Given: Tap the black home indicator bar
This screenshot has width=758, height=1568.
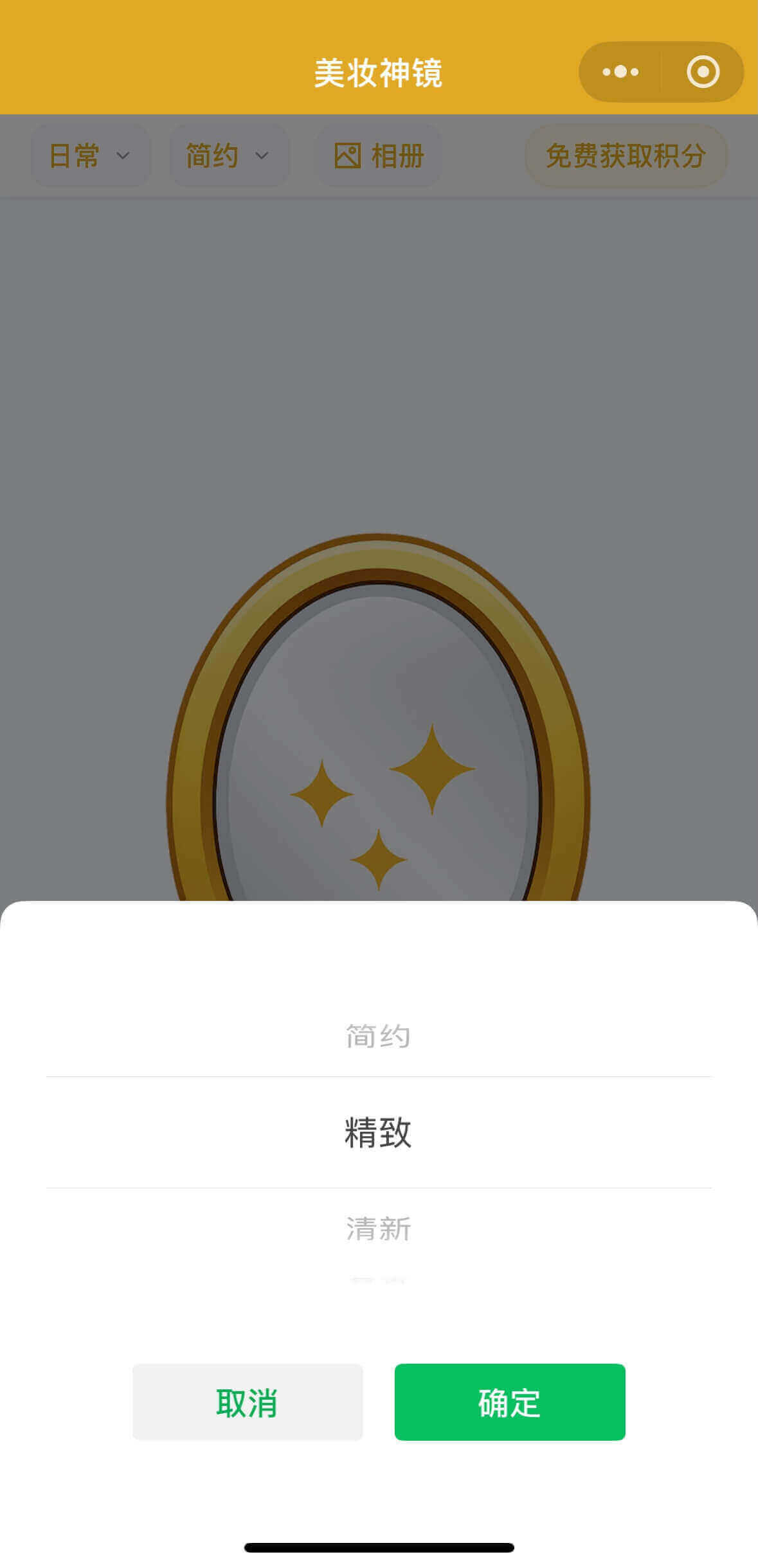Looking at the screenshot, I should click(379, 1548).
